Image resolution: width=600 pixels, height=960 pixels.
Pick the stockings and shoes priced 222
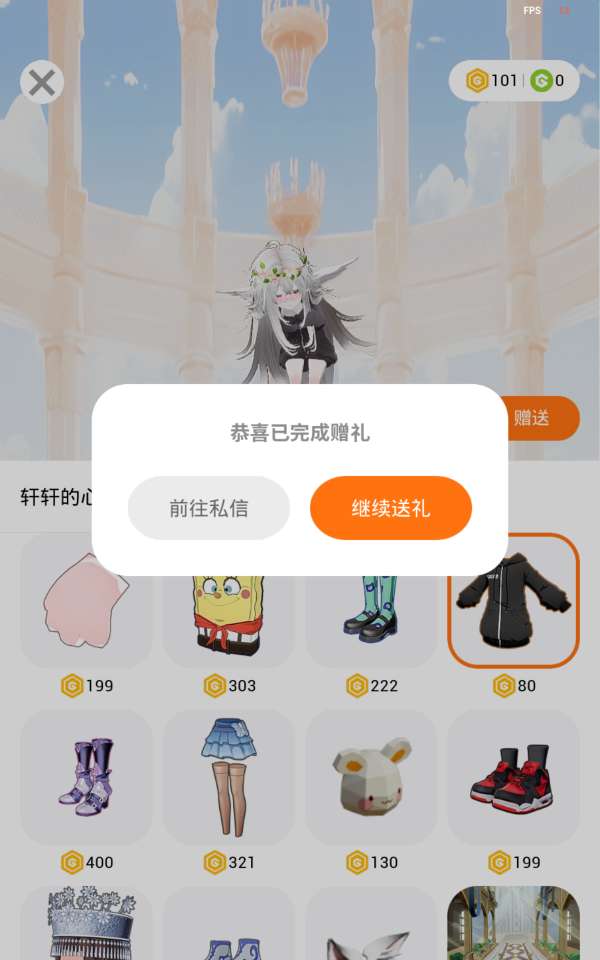click(x=371, y=618)
